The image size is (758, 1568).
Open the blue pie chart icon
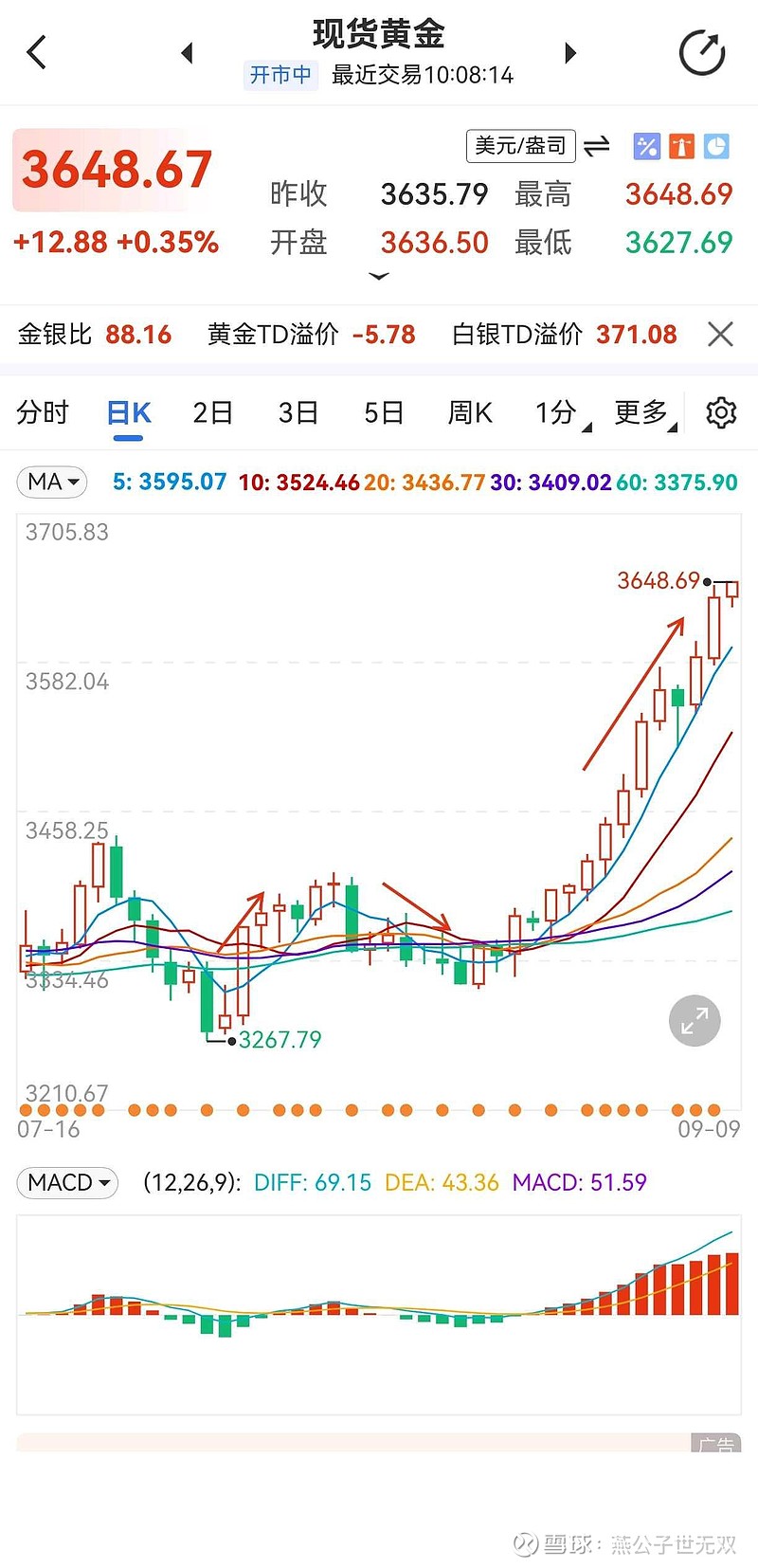[716, 146]
